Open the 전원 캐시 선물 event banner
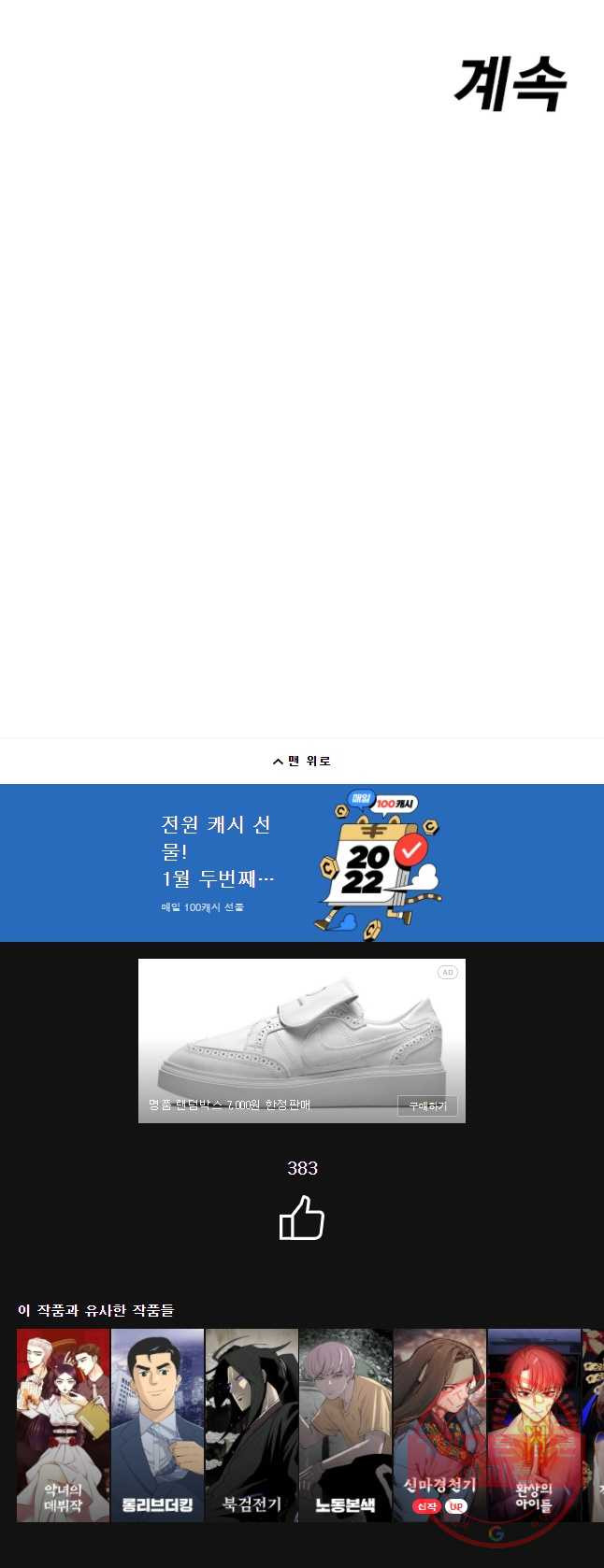This screenshot has width=604, height=1568. pyautogui.click(x=302, y=862)
